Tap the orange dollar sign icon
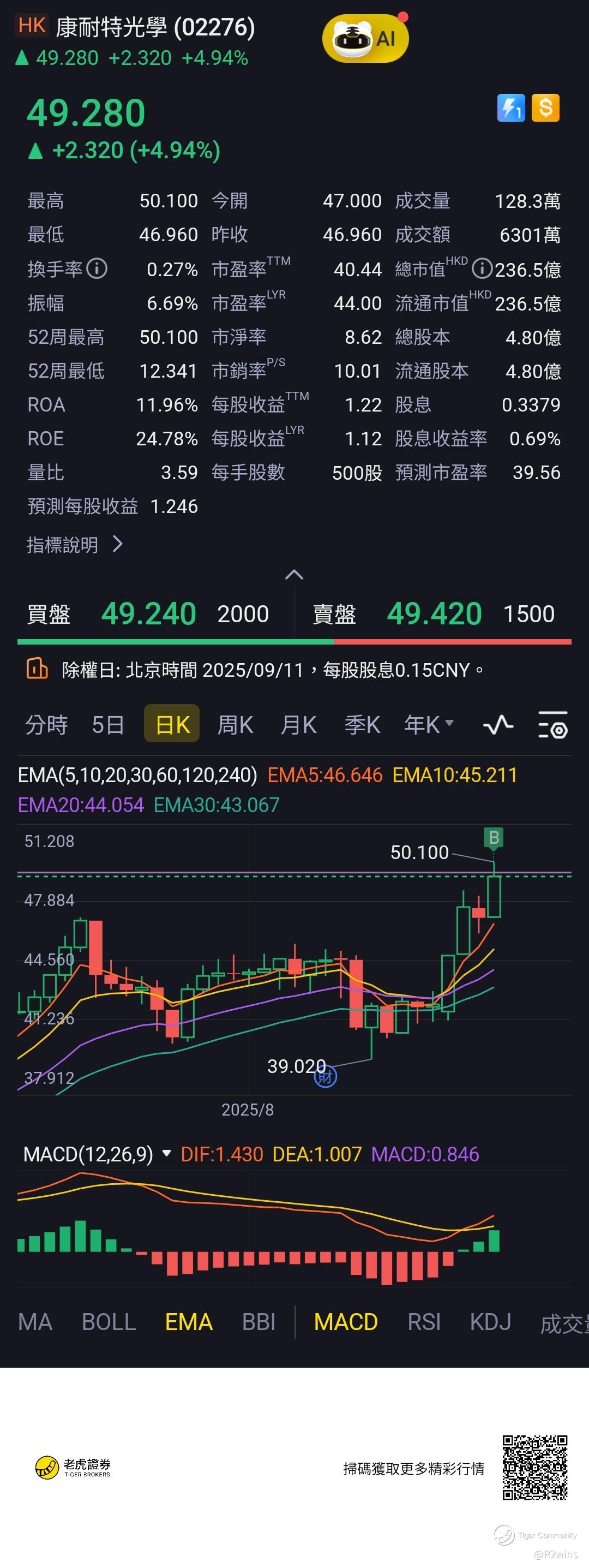 [545, 109]
